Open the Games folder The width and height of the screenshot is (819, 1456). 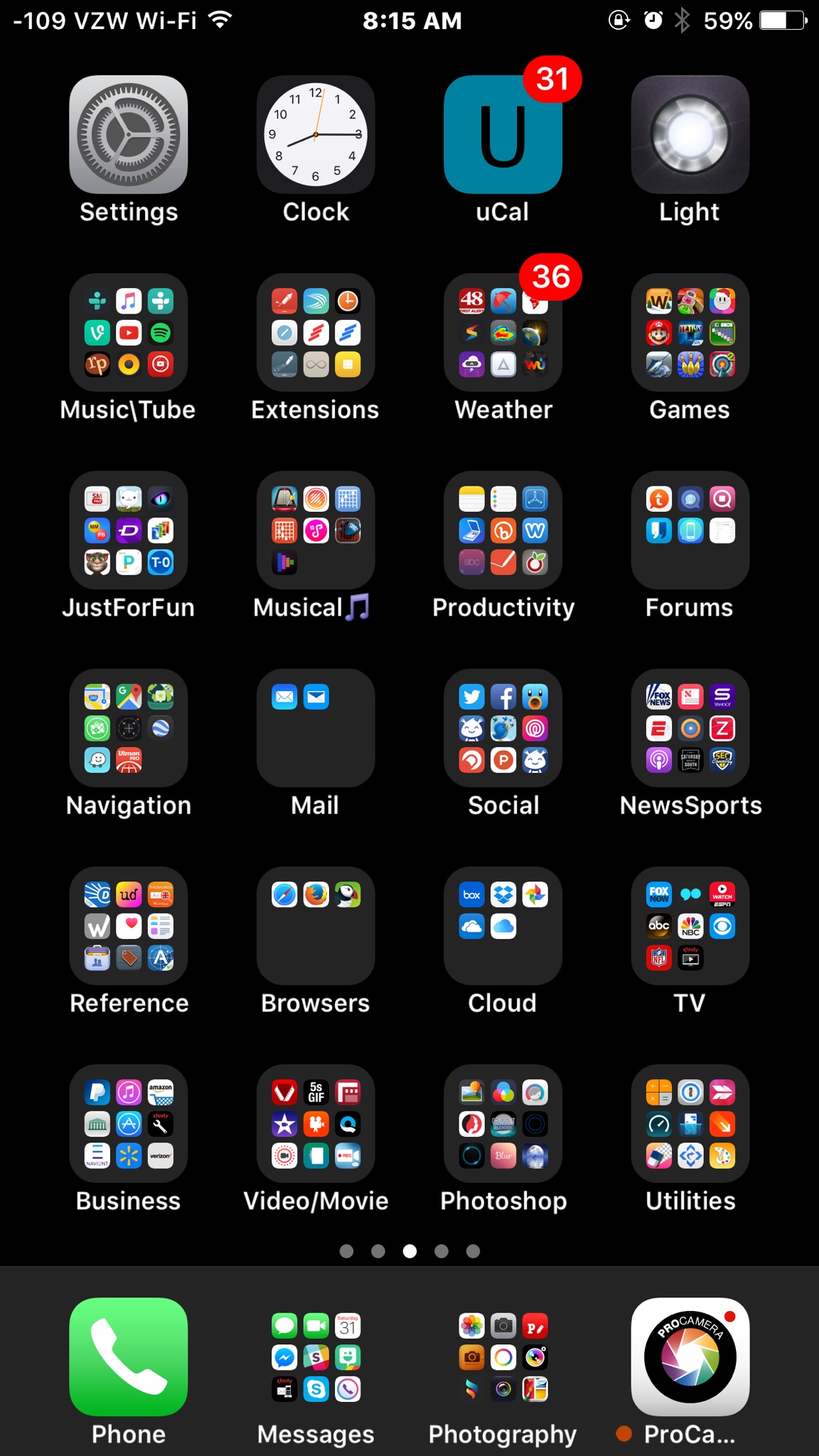[690, 332]
